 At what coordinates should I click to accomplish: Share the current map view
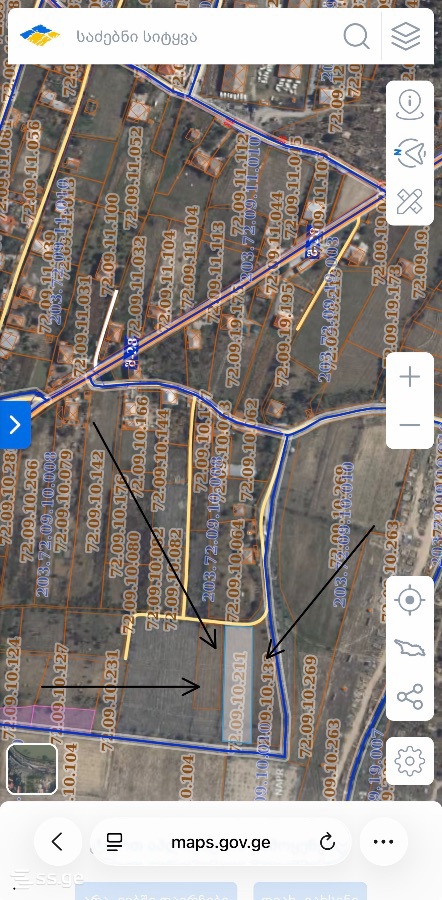pyautogui.click(x=410, y=696)
